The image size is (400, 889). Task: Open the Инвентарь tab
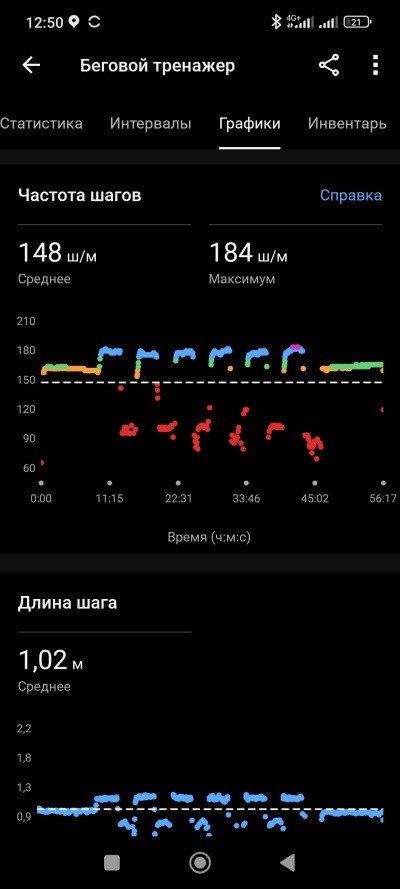347,124
